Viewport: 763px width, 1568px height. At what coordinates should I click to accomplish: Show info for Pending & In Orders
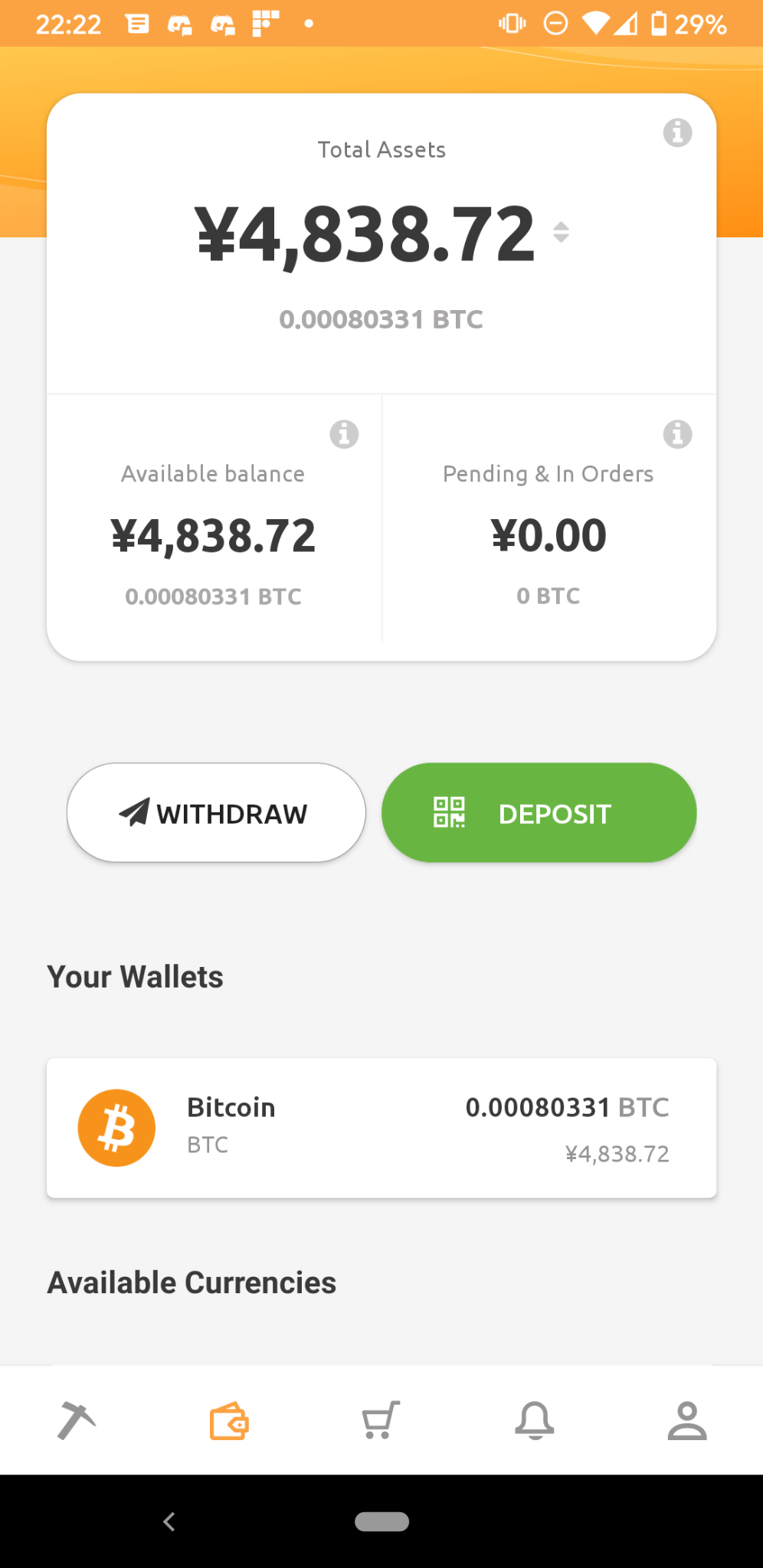point(677,434)
